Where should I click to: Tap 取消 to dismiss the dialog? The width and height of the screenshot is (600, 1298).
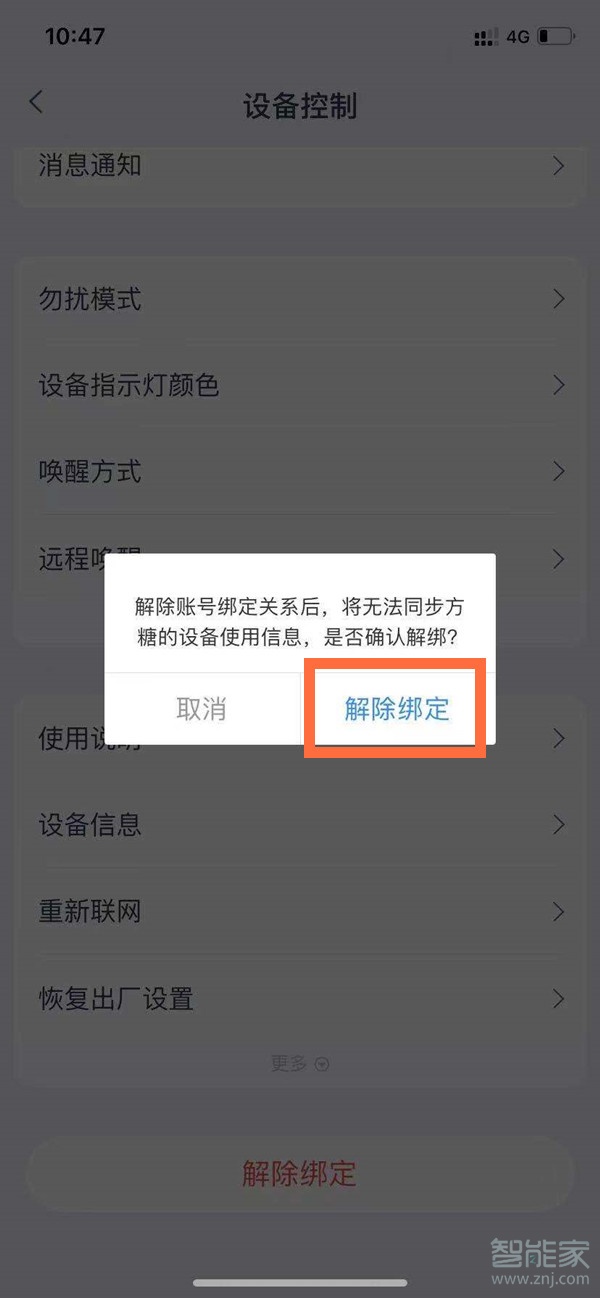pos(201,709)
